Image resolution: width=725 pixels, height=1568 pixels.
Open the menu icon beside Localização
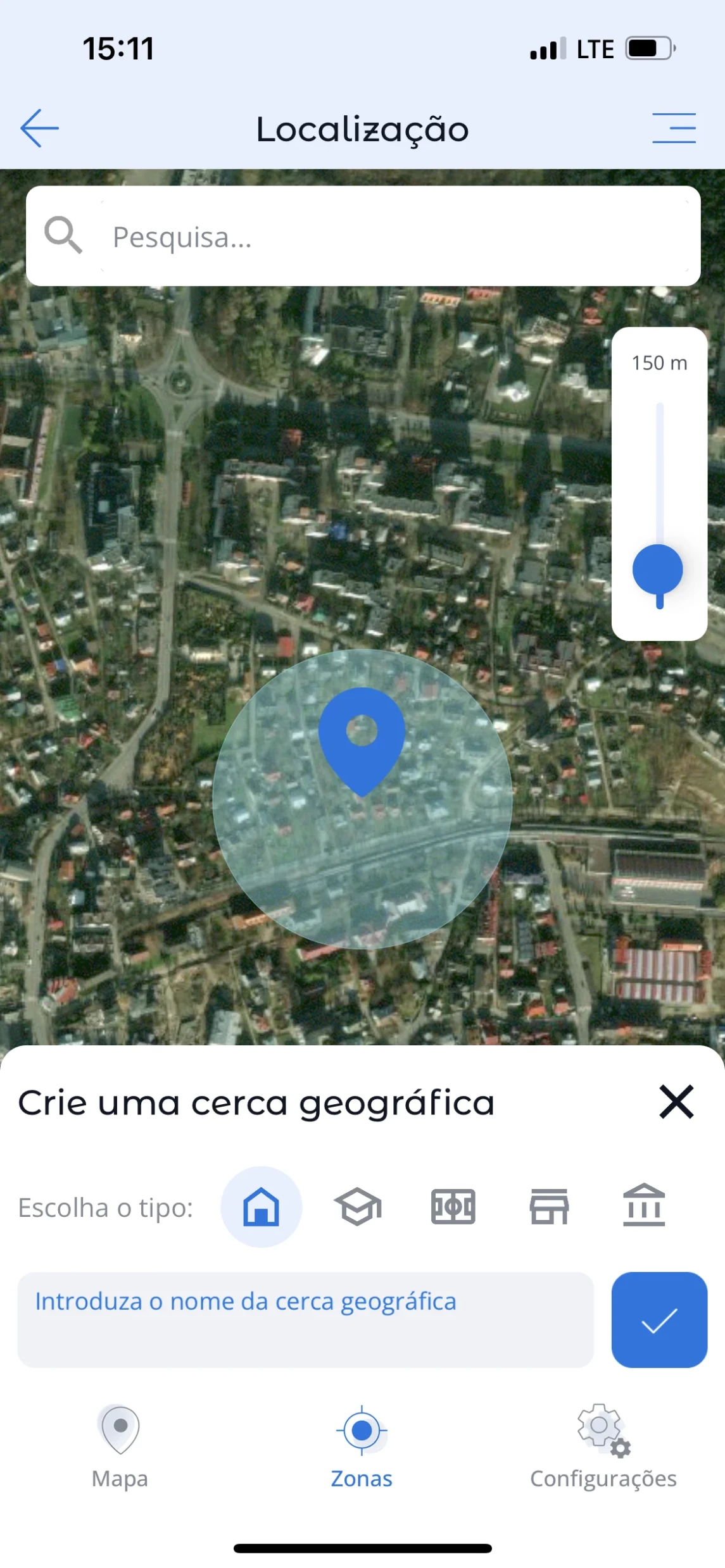pos(674,128)
